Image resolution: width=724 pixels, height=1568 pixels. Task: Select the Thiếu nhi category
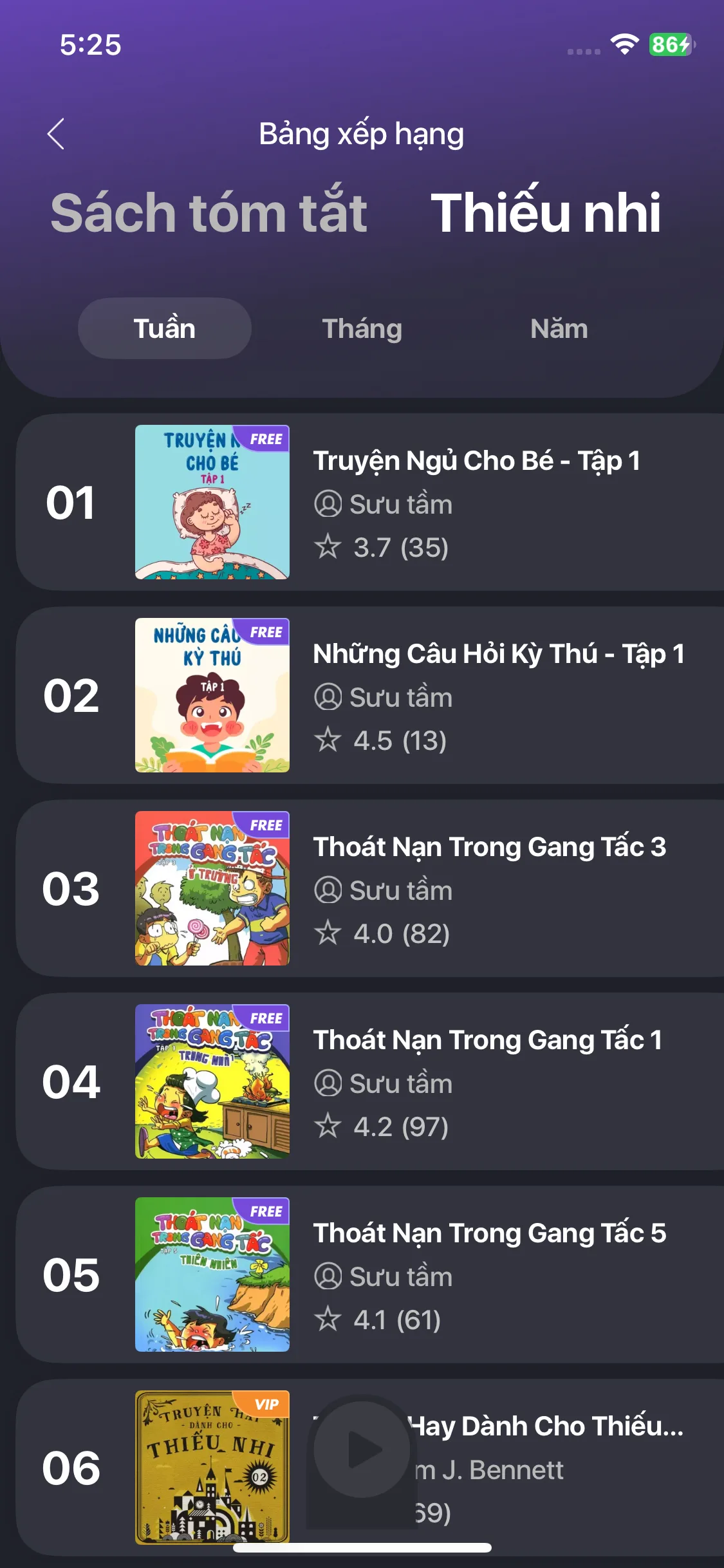click(545, 213)
